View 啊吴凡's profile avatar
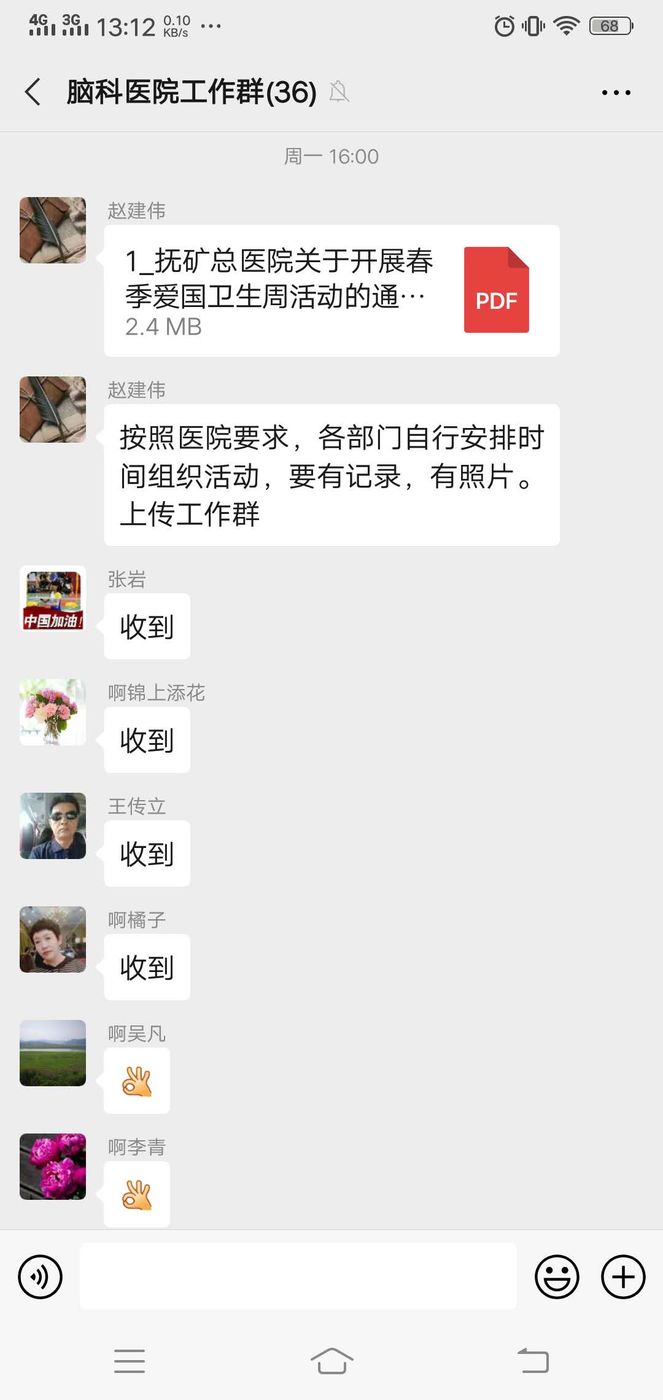The height and width of the screenshot is (1400, 663). (53, 1053)
